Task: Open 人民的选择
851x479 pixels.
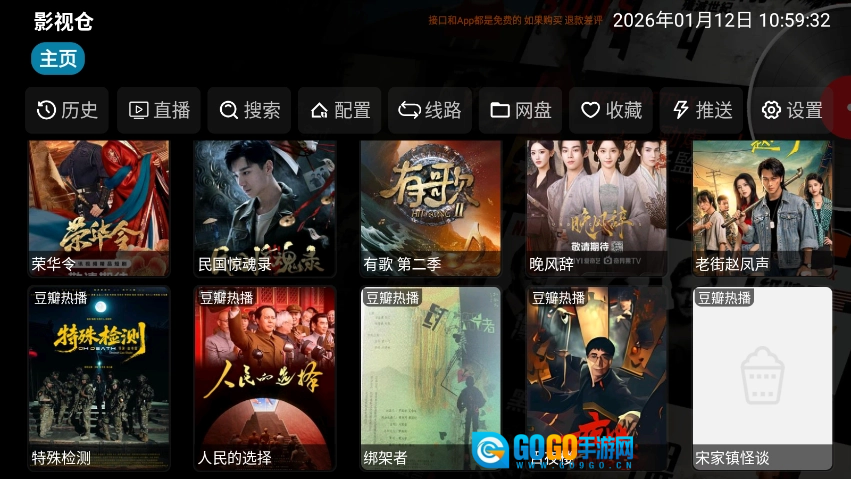Action: [x=265, y=379]
